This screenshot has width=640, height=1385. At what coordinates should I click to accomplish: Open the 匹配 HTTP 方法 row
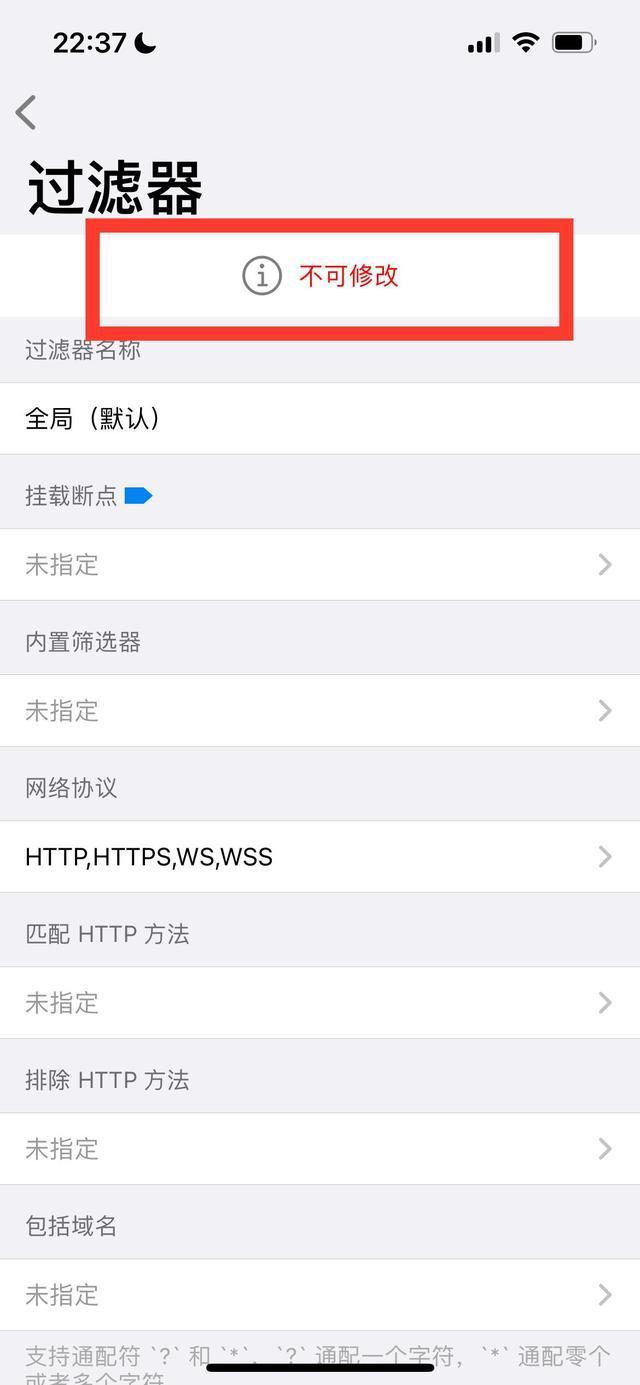[320, 1003]
